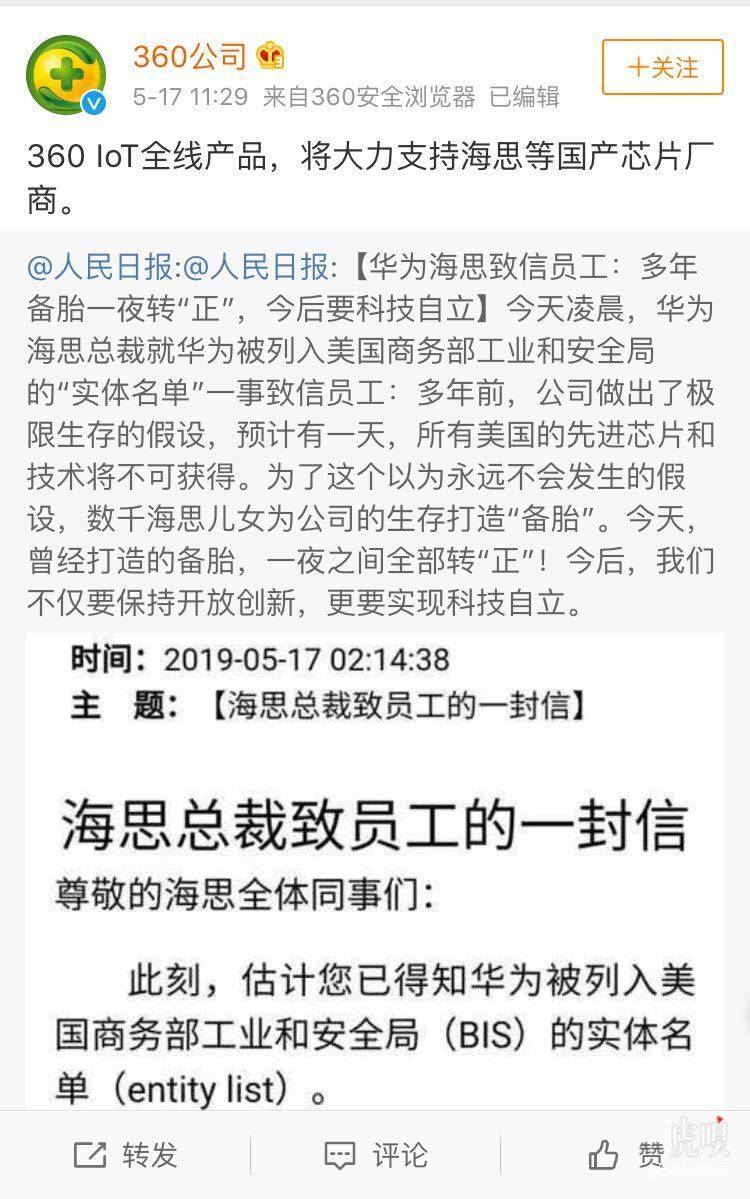This screenshot has height=1199, width=750.
Task: Open the attached letter image
Action: (374, 870)
